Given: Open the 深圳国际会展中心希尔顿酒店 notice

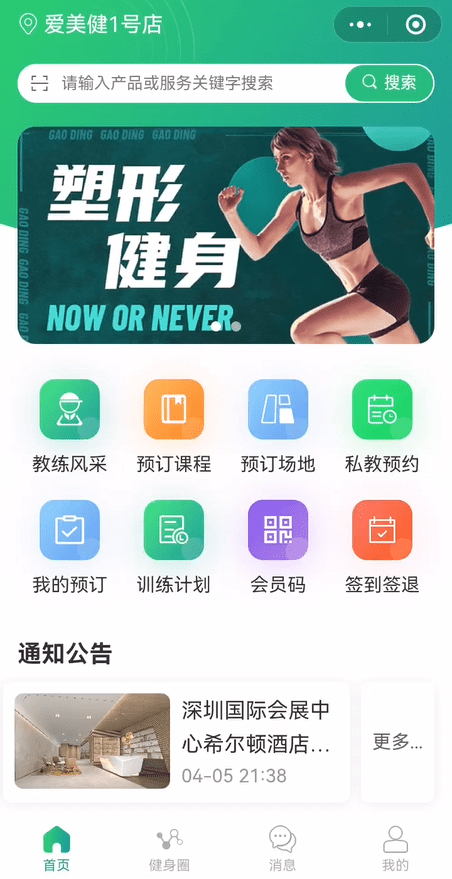Looking at the screenshot, I should click(177, 741).
